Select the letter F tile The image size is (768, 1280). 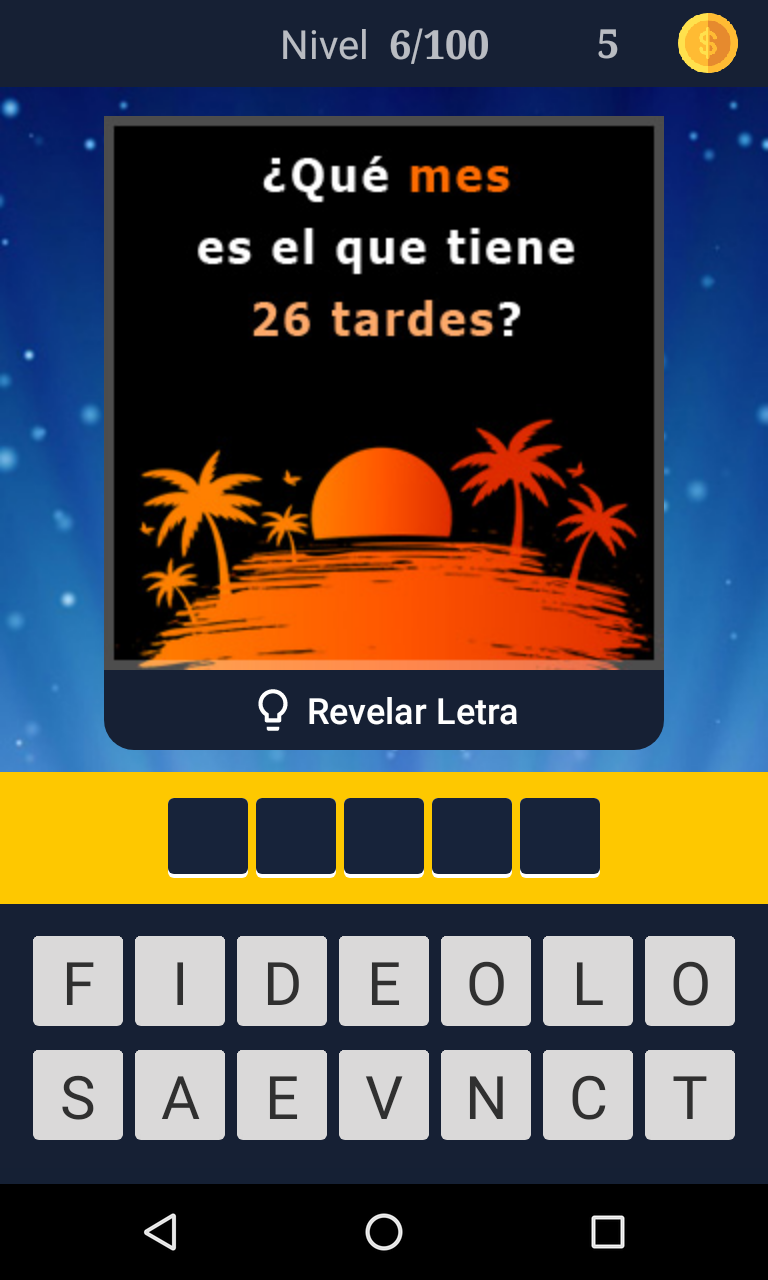pyautogui.click(x=78, y=981)
